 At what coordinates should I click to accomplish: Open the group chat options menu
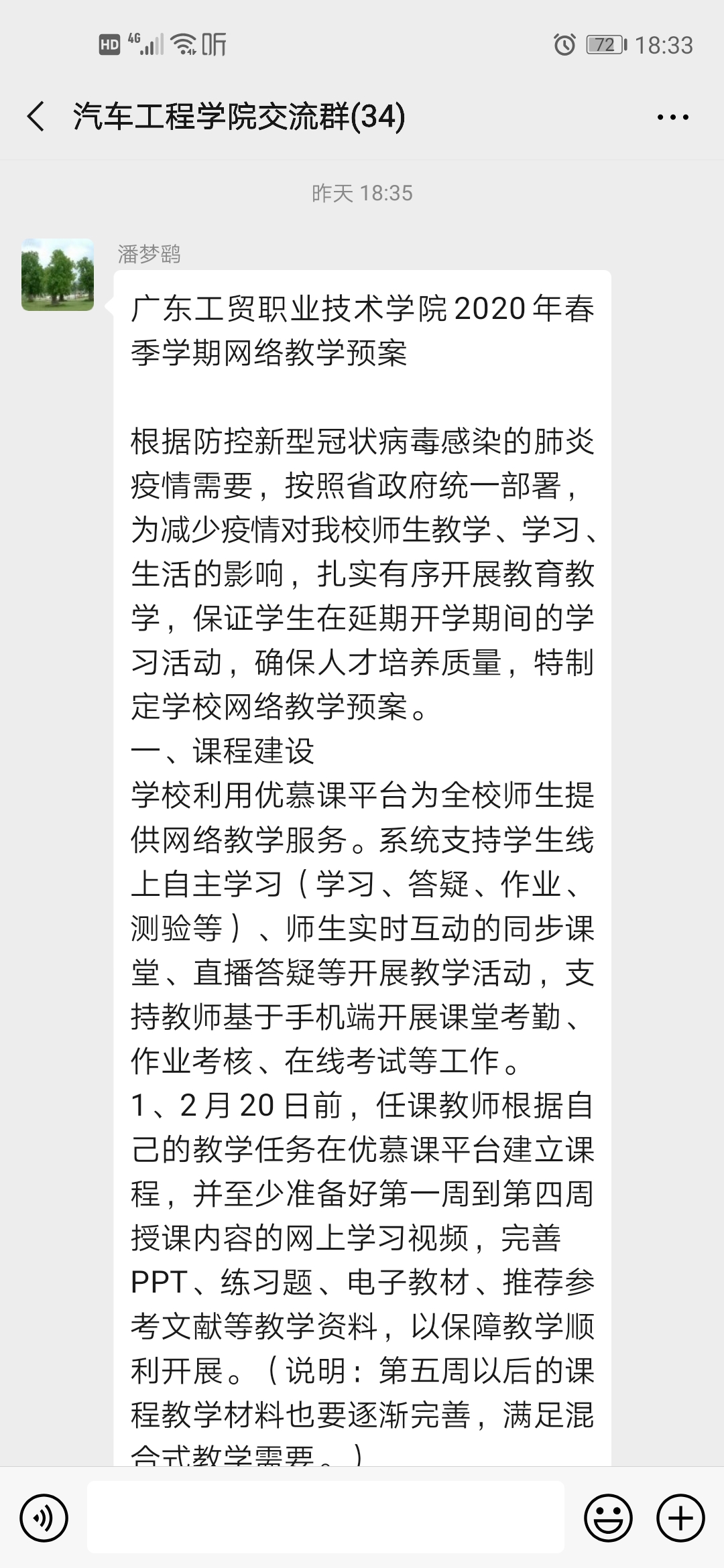(672, 117)
